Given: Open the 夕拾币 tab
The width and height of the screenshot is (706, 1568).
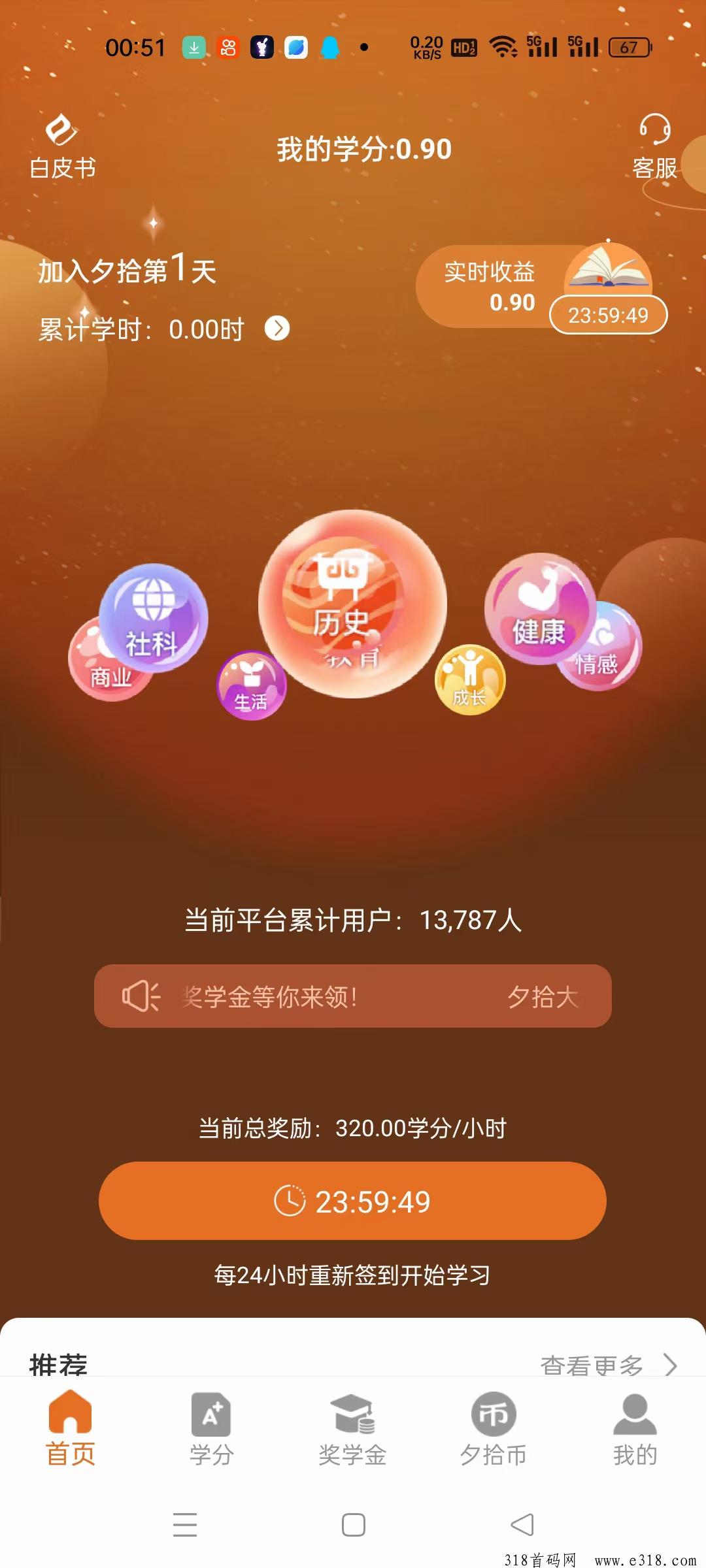Looking at the screenshot, I should [494, 1429].
